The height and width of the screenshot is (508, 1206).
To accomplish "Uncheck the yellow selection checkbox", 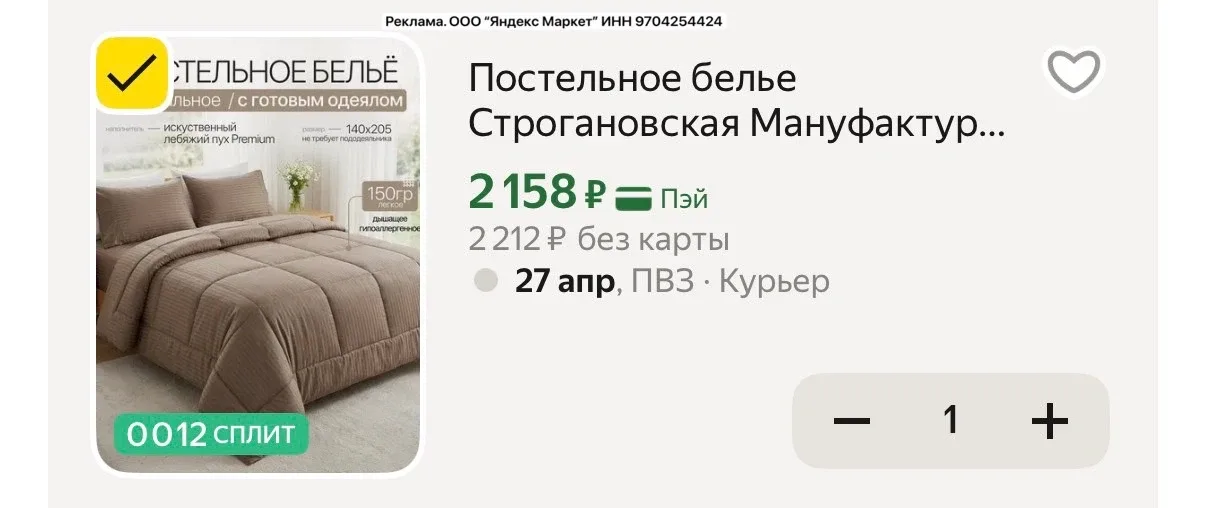I will [x=131, y=72].
